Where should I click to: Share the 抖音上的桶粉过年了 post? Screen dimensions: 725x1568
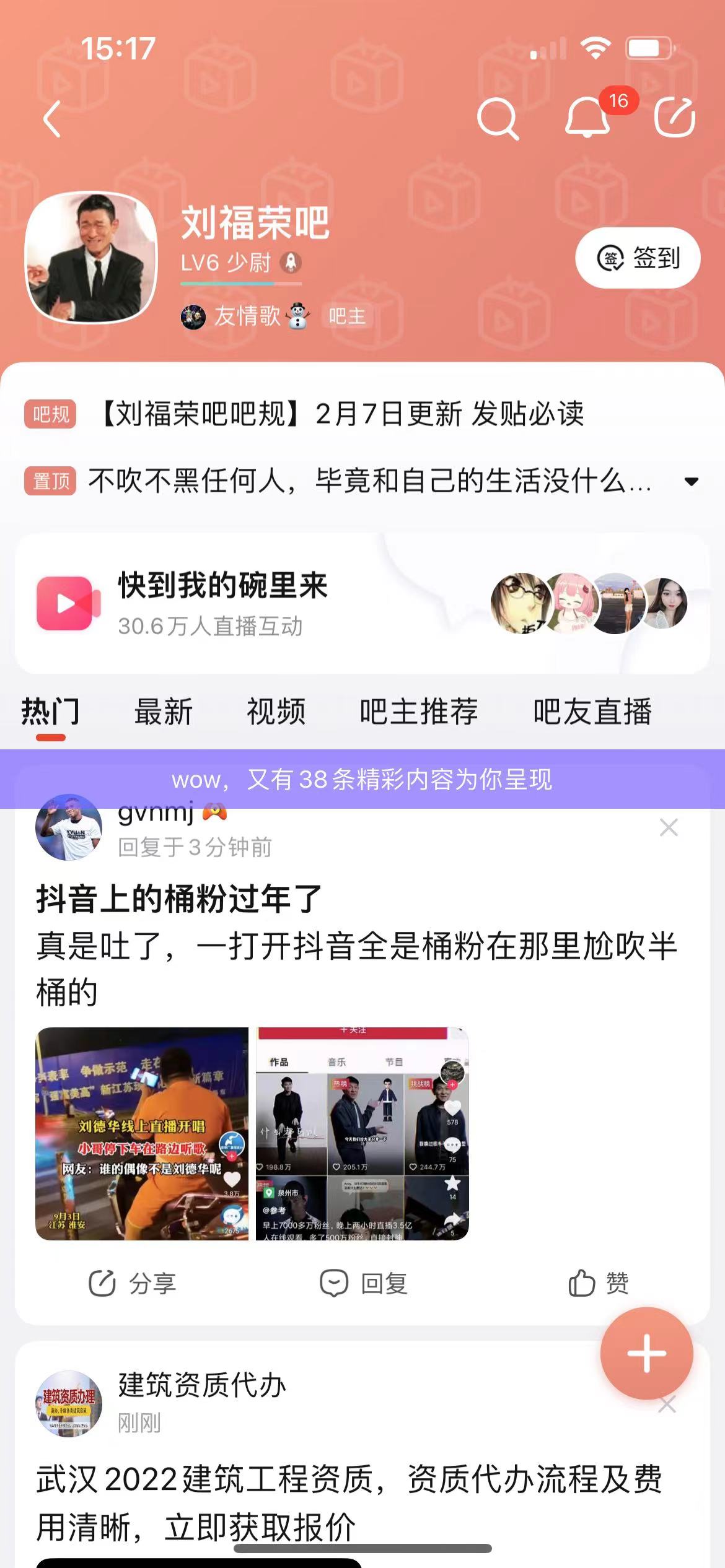132,1284
